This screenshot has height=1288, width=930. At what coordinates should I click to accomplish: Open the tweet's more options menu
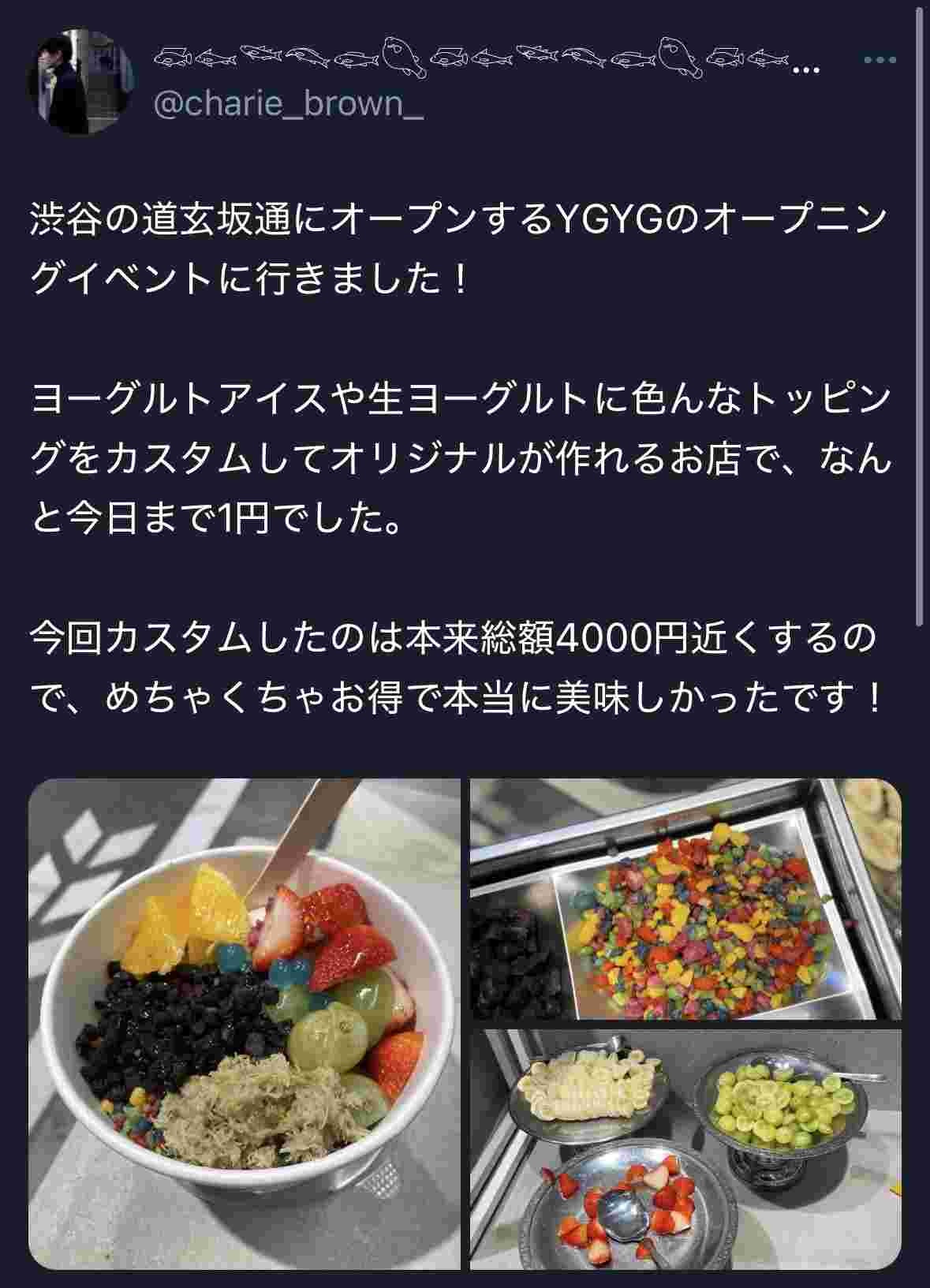880,60
